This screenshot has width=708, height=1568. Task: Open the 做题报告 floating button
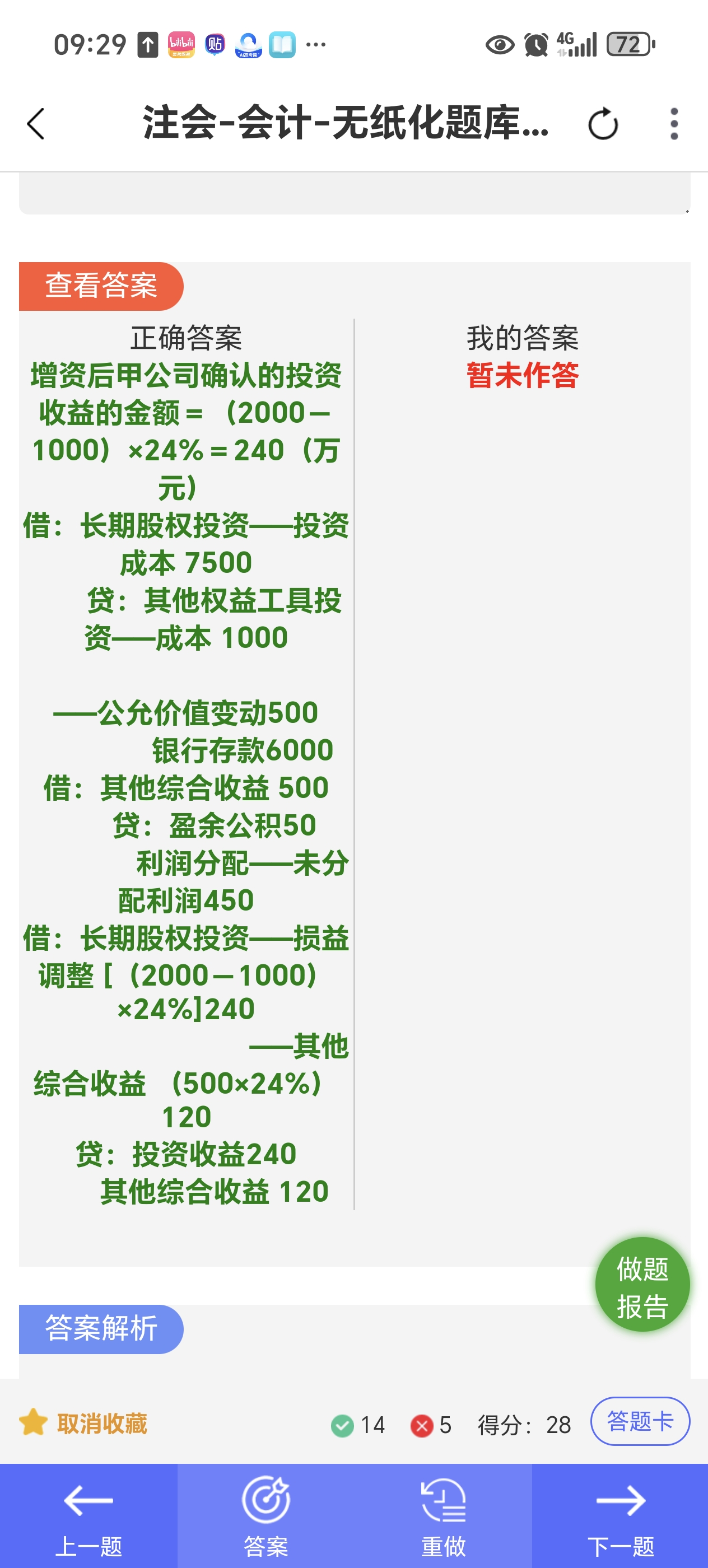642,1284
